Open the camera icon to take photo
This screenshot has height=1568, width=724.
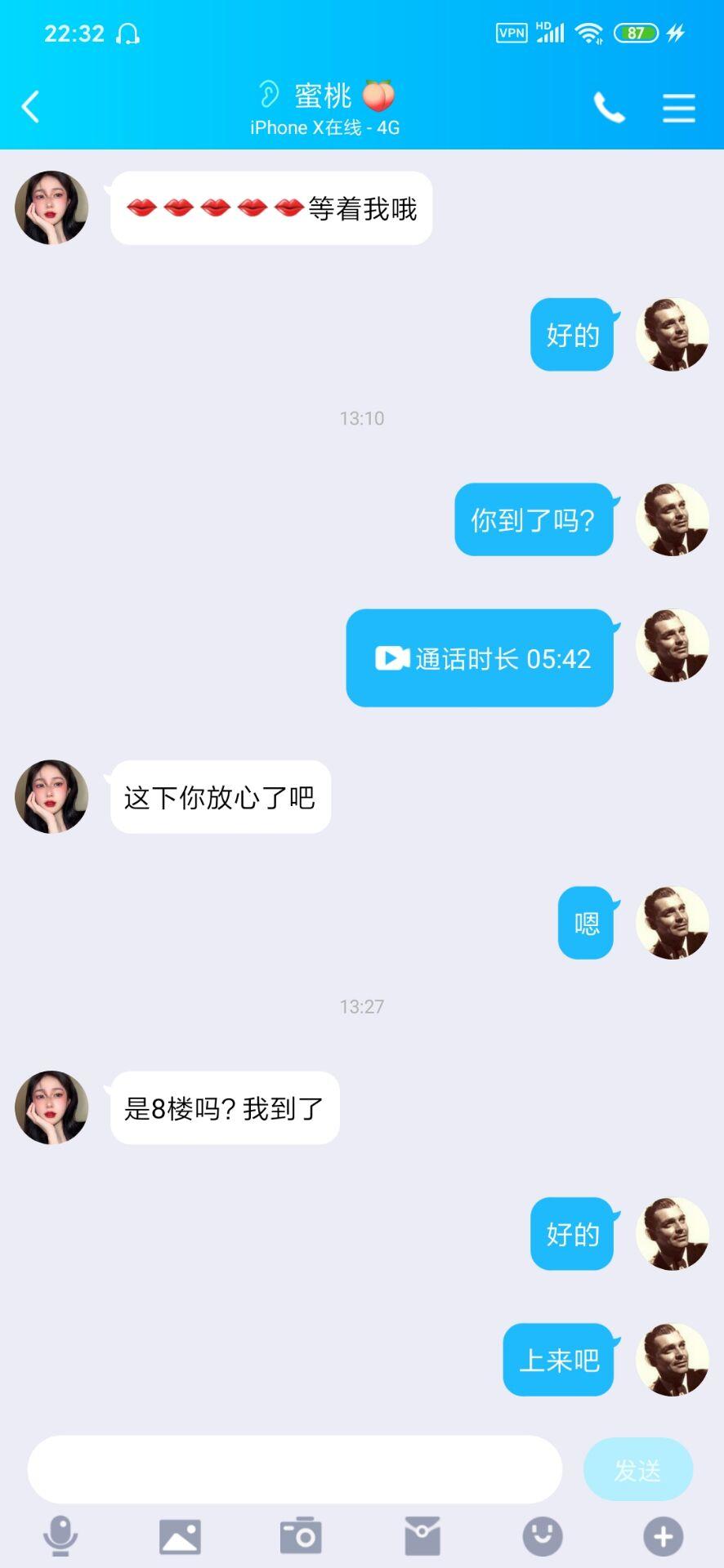(x=301, y=1535)
